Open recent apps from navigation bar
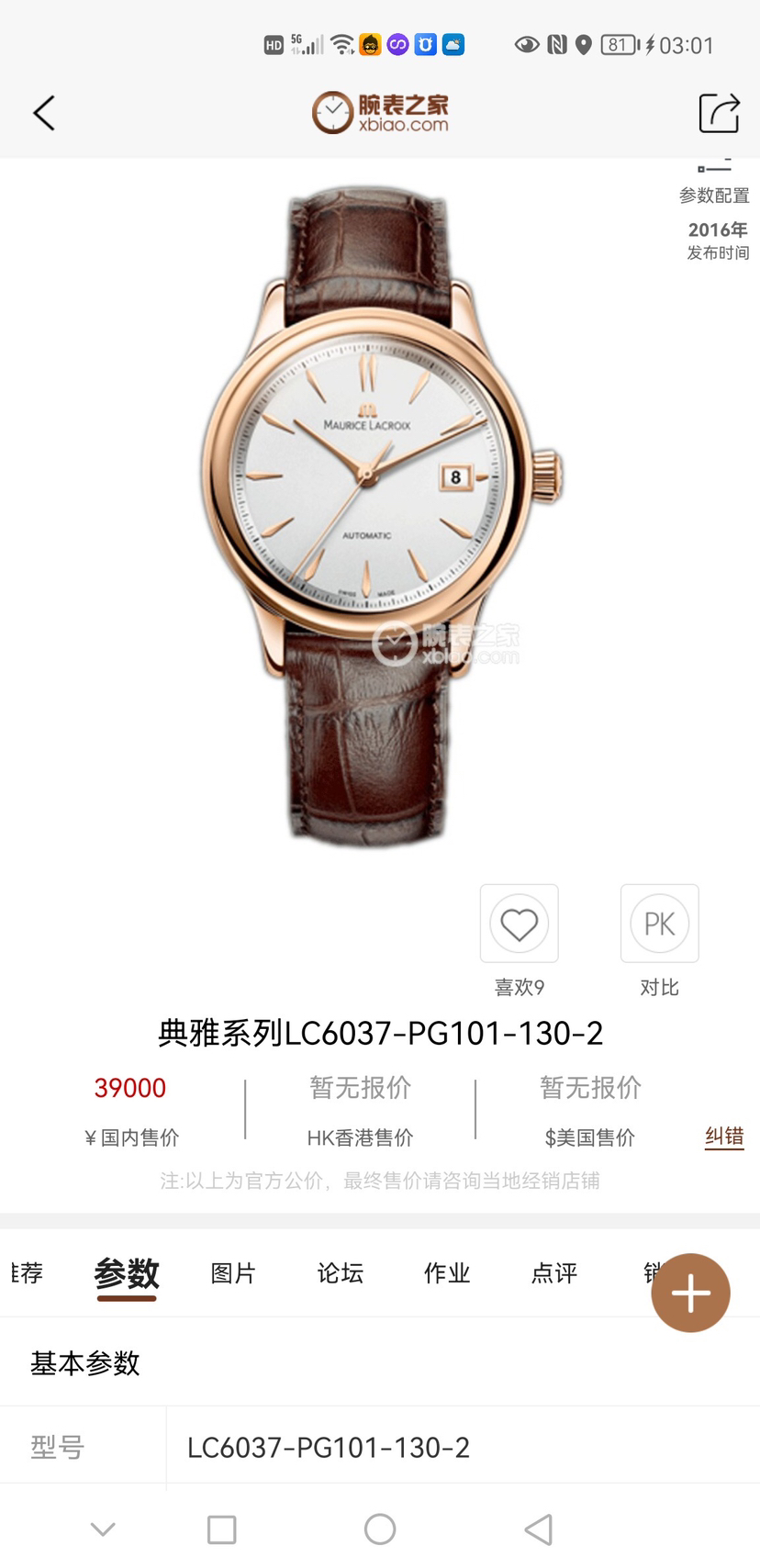This screenshot has height=1568, width=760. (222, 1529)
